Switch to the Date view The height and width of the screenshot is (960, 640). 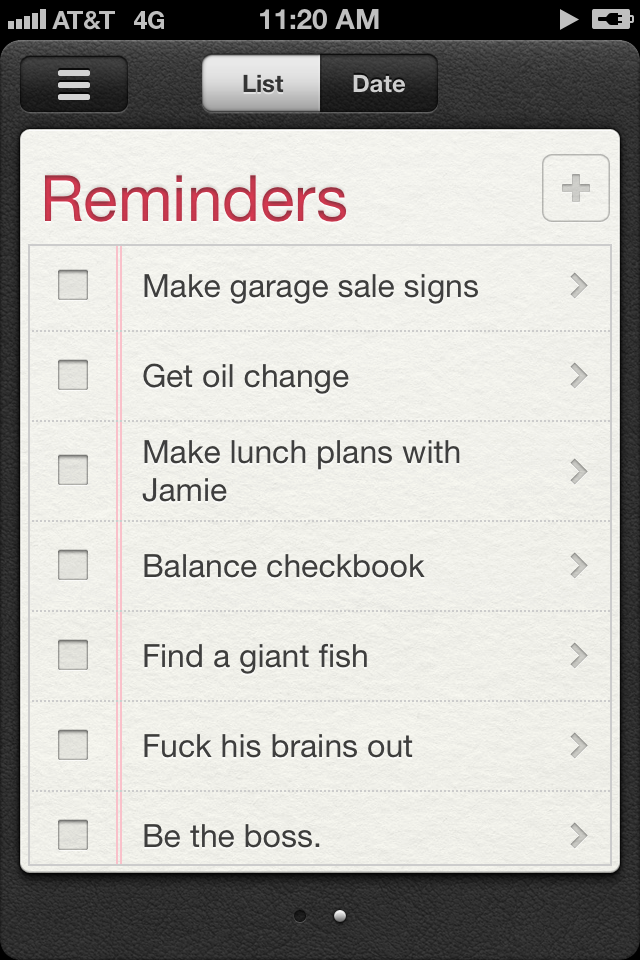378,84
